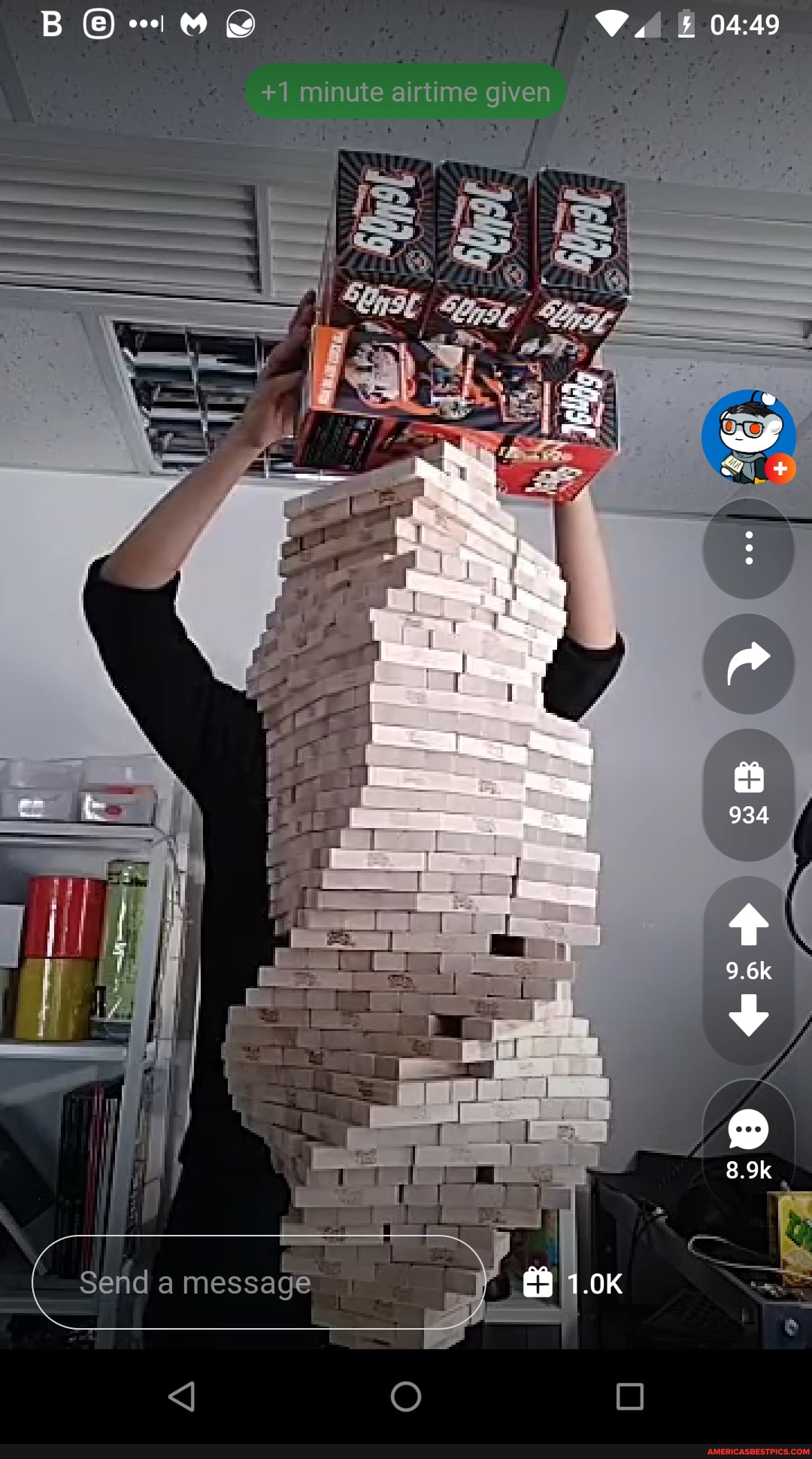The width and height of the screenshot is (812, 1459).
Task: Give an award with the 1.0K gift button
Action: pyautogui.click(x=573, y=1283)
